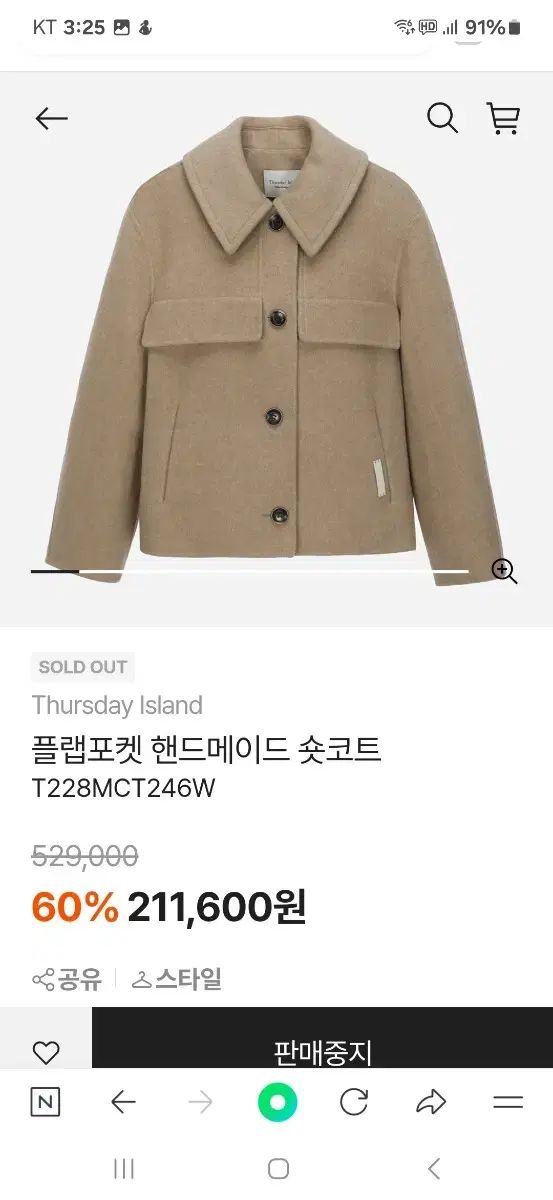553x1200 pixels.
Task: Zoom in on the coat image
Action: pyautogui.click(x=504, y=571)
